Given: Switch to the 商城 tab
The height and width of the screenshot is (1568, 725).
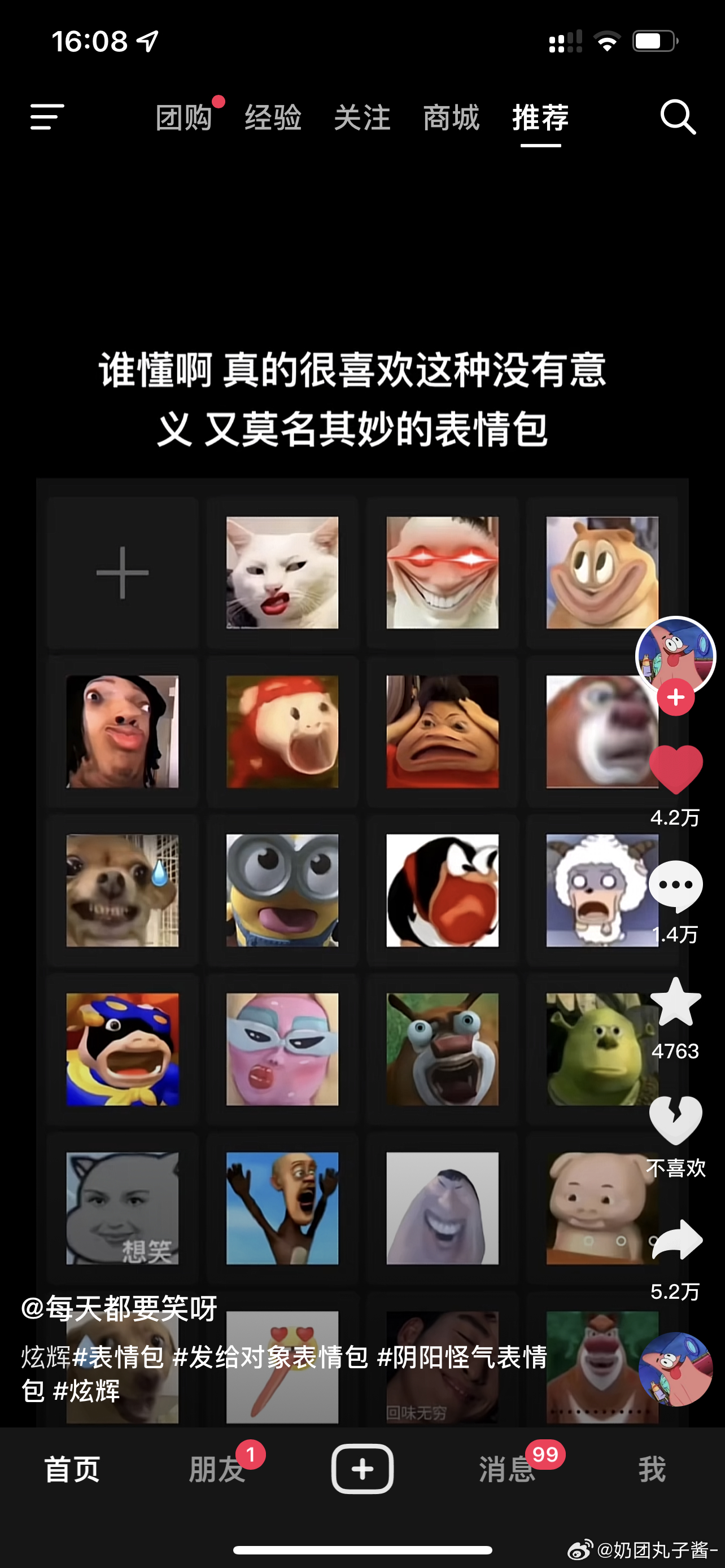Looking at the screenshot, I should (x=451, y=117).
